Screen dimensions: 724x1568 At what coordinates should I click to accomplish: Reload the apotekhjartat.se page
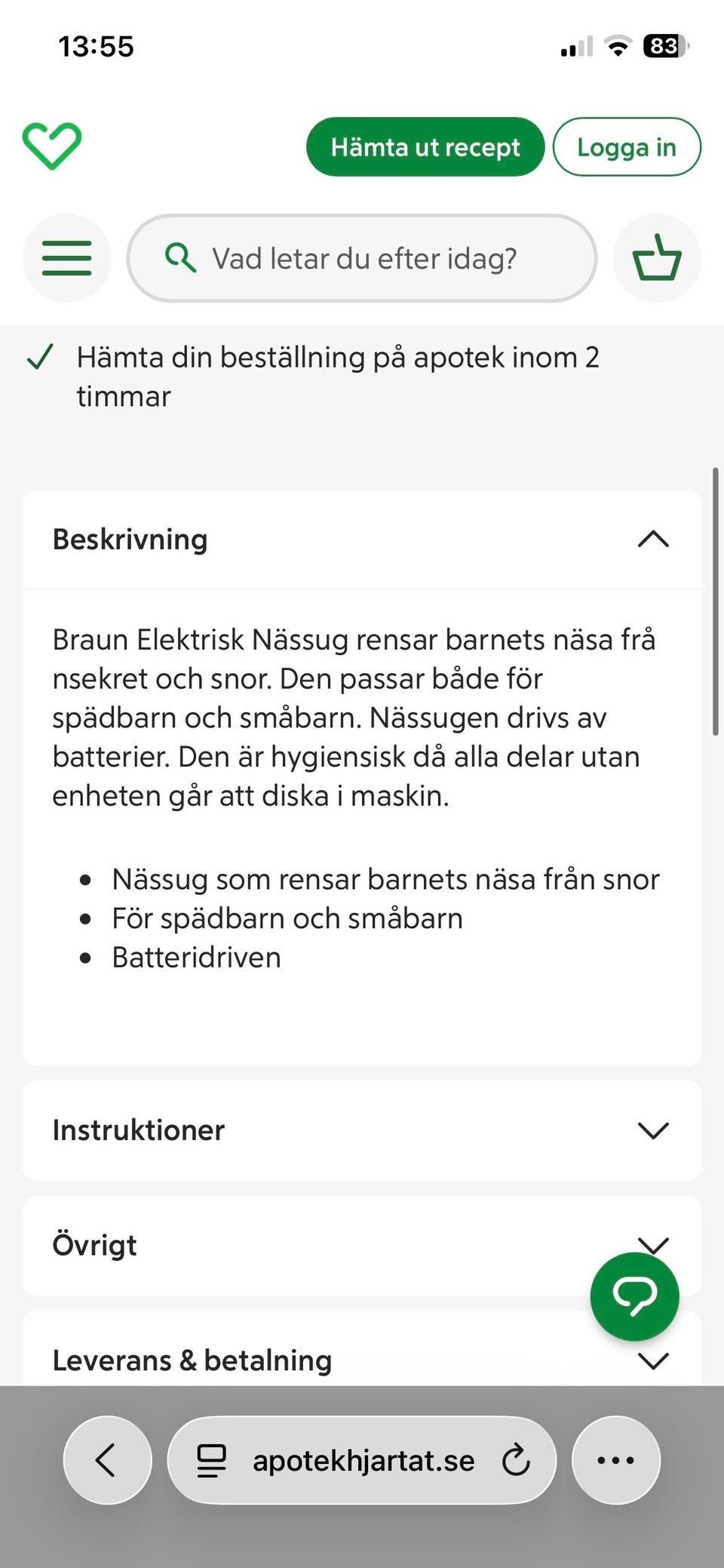(516, 1460)
